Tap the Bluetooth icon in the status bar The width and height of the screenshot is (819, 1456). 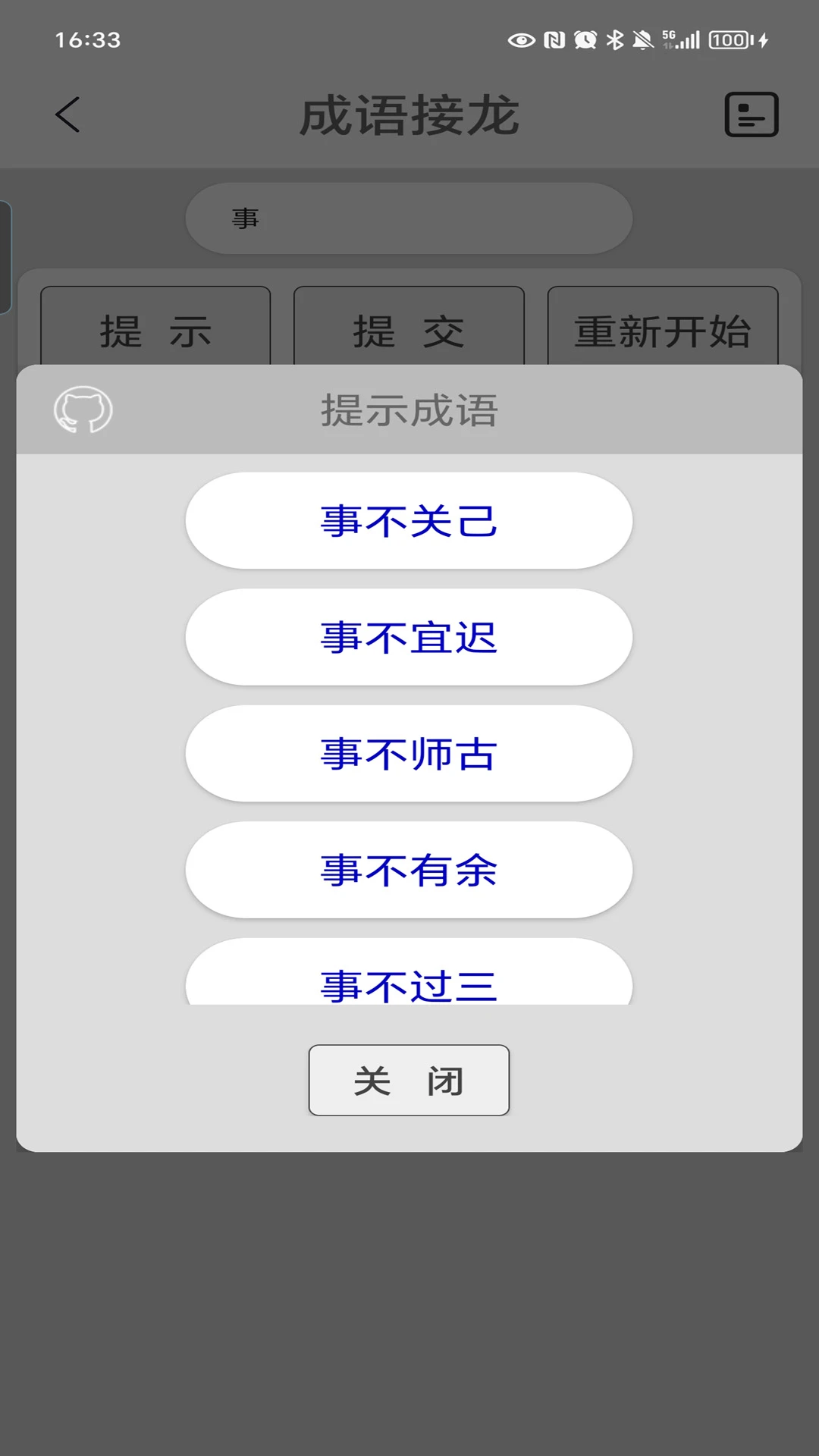[x=616, y=39]
